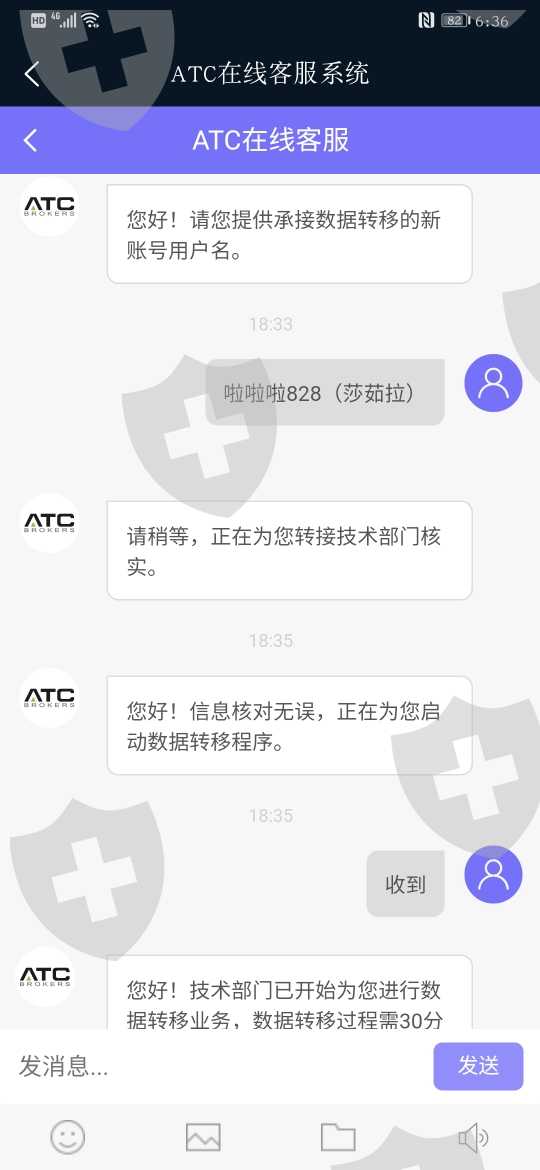
Task: Open the emoji picker
Action: [68, 1138]
